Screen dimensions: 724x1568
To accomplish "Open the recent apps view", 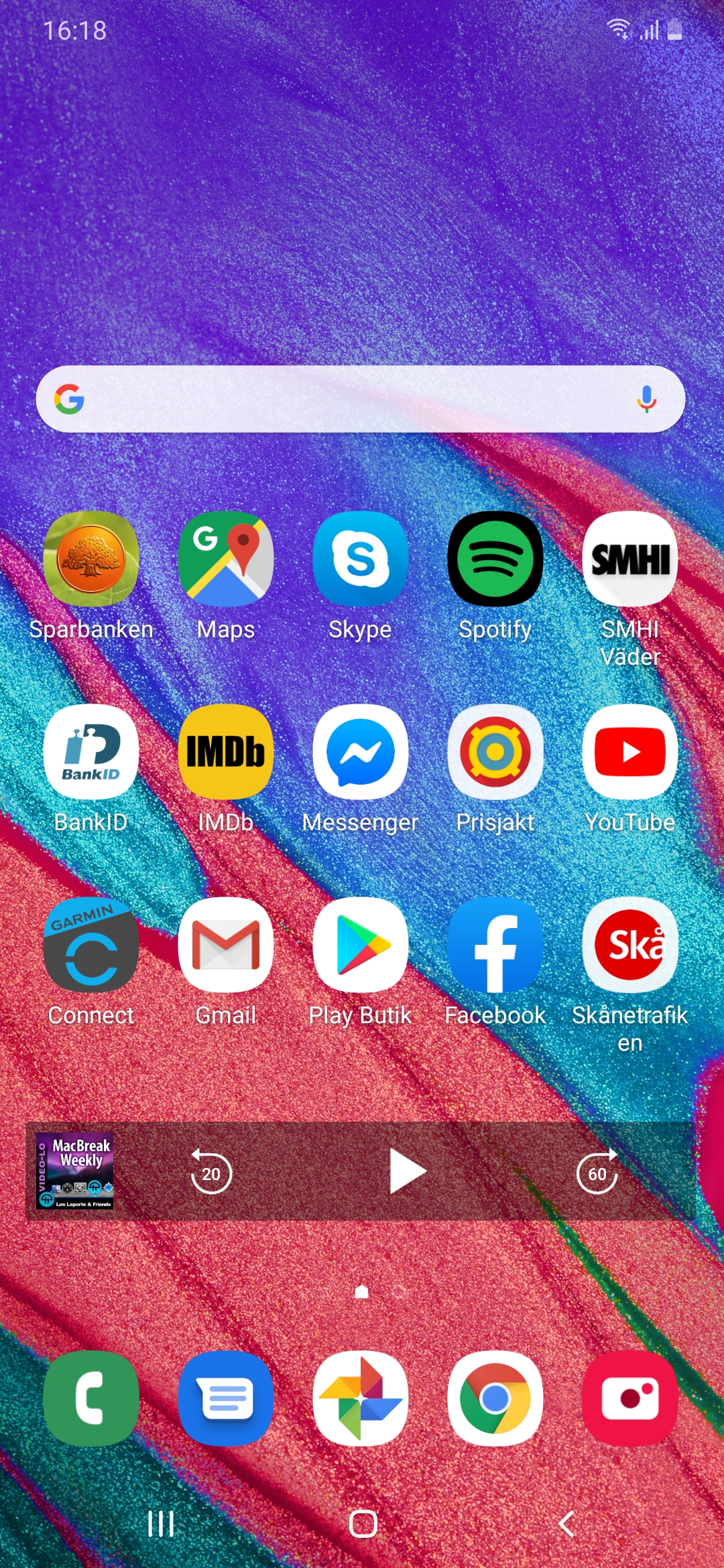I will (x=161, y=1524).
